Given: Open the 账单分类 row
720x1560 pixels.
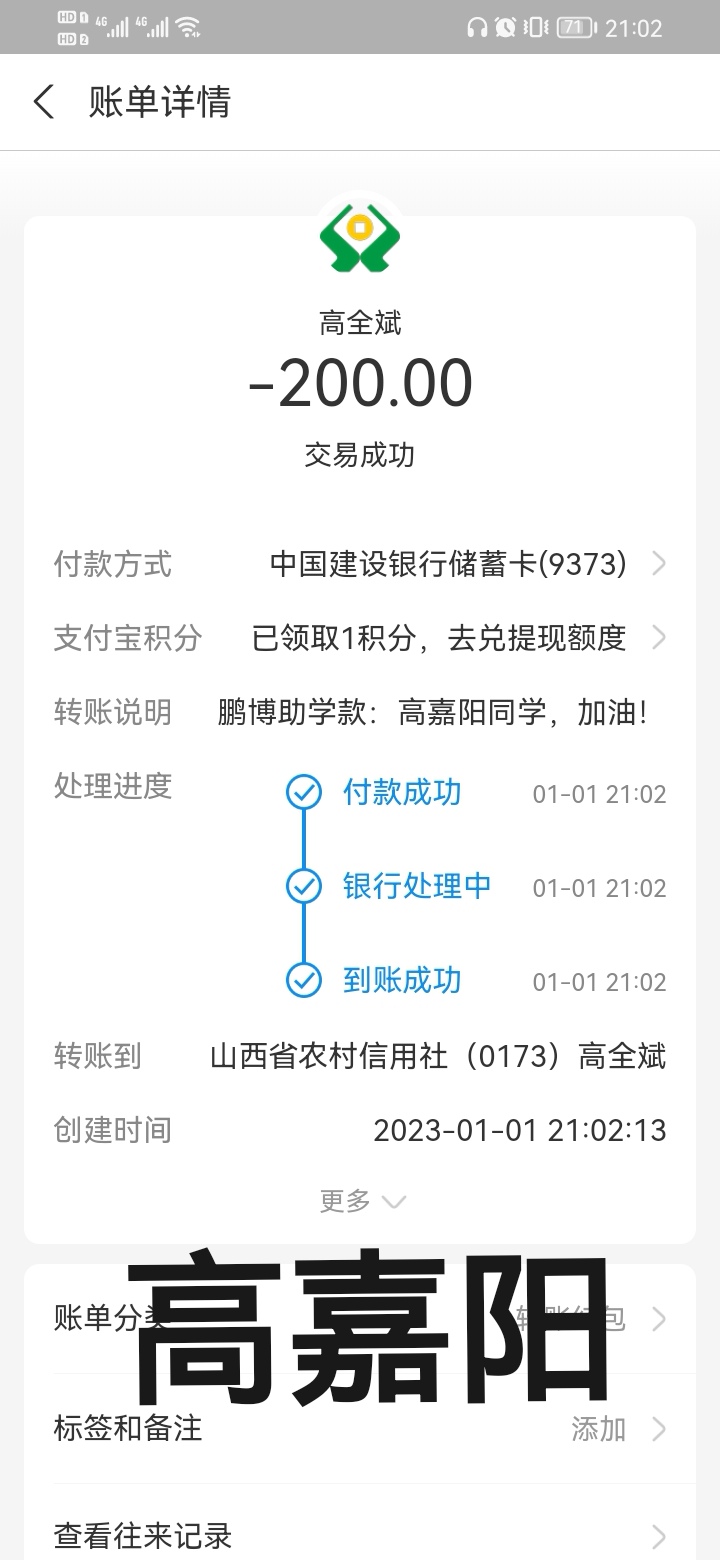Looking at the screenshot, I should pos(360,1318).
